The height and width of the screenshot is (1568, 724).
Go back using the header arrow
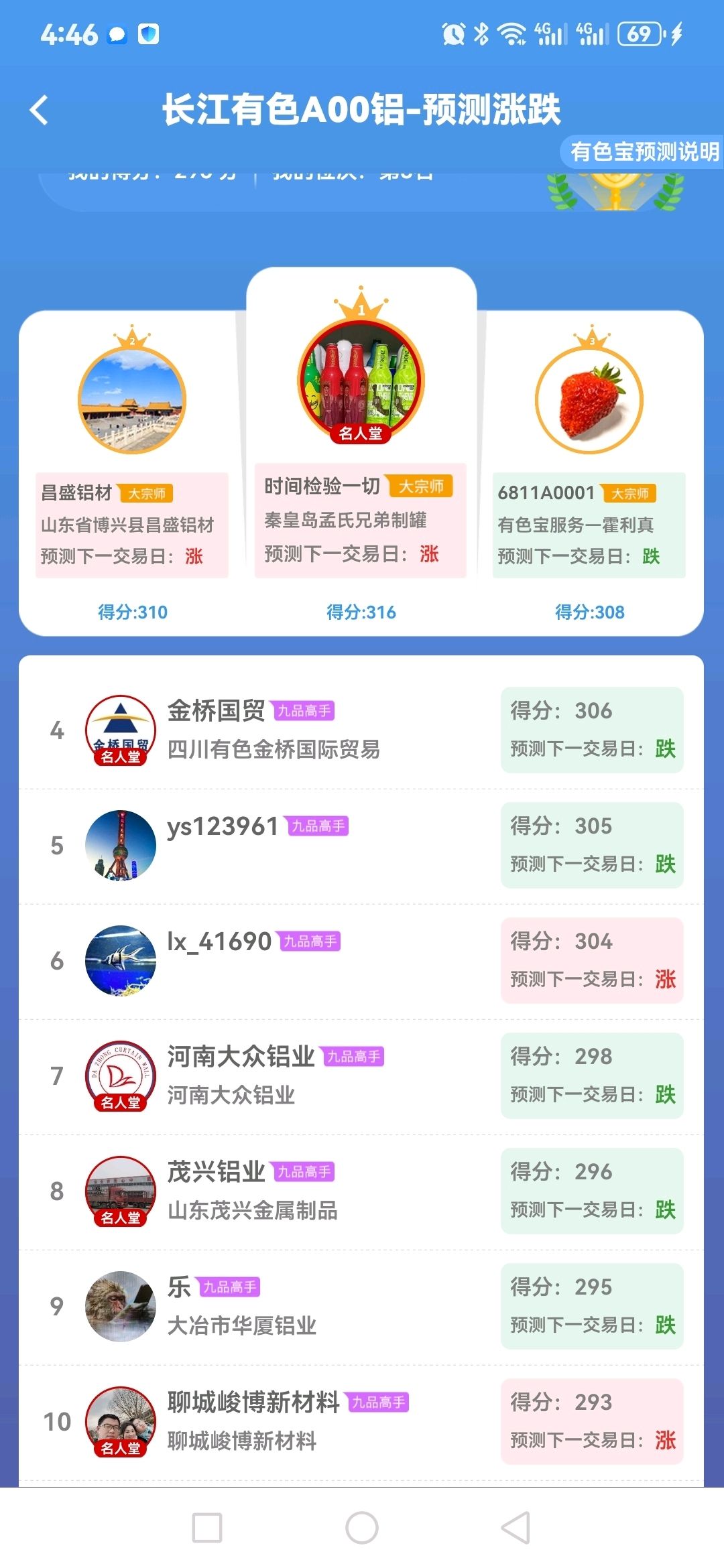[40, 110]
